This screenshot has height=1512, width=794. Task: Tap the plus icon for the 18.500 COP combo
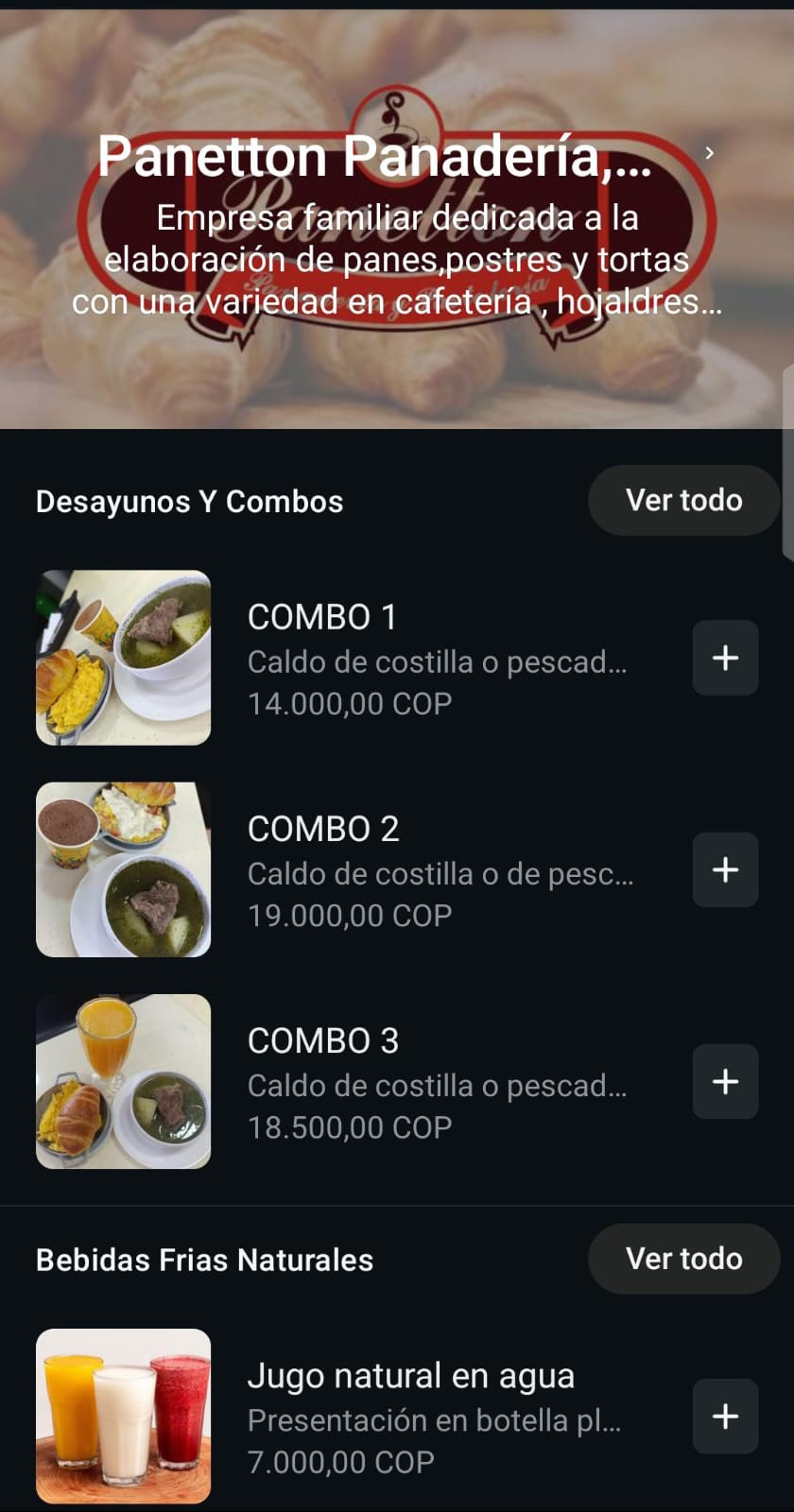click(x=725, y=1081)
